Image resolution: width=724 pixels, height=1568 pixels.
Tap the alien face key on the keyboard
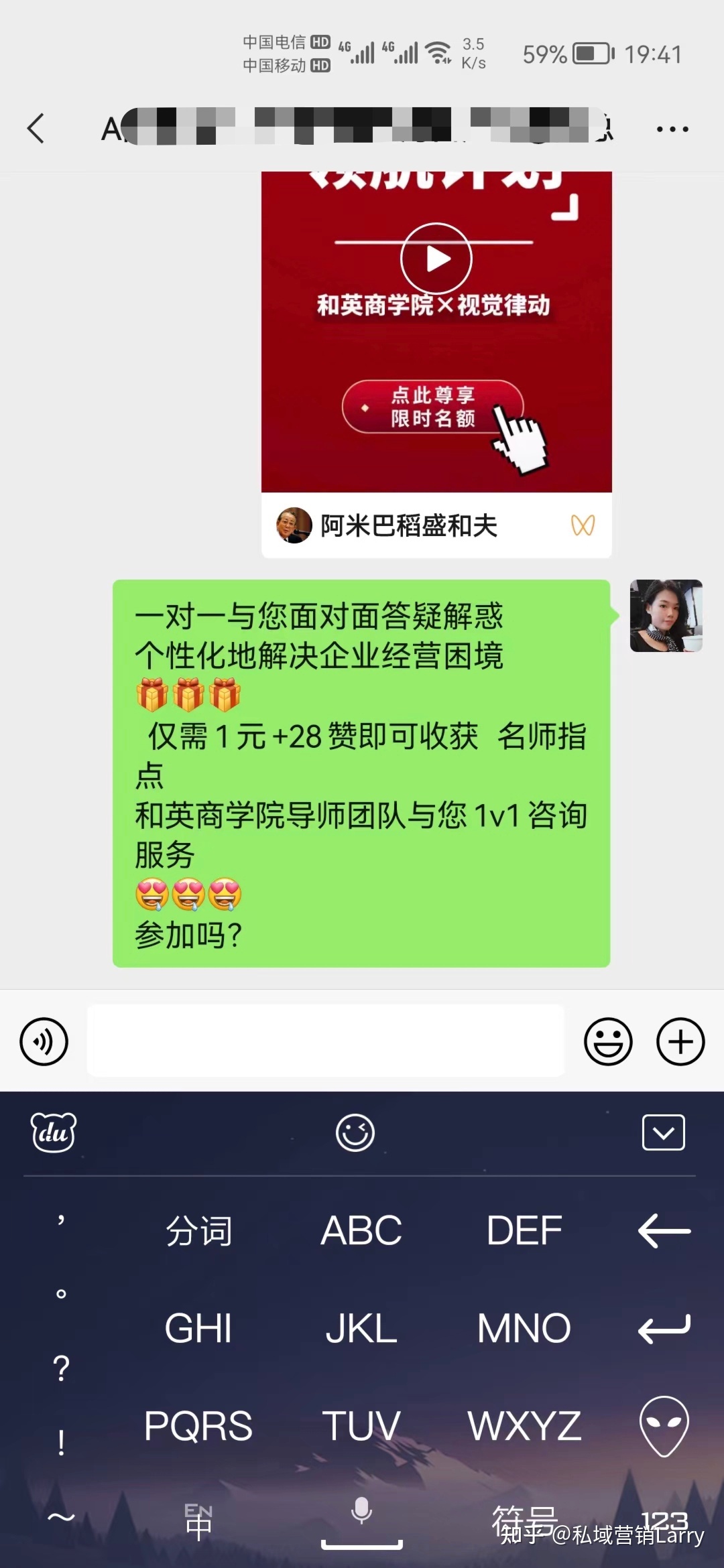[x=664, y=1425]
